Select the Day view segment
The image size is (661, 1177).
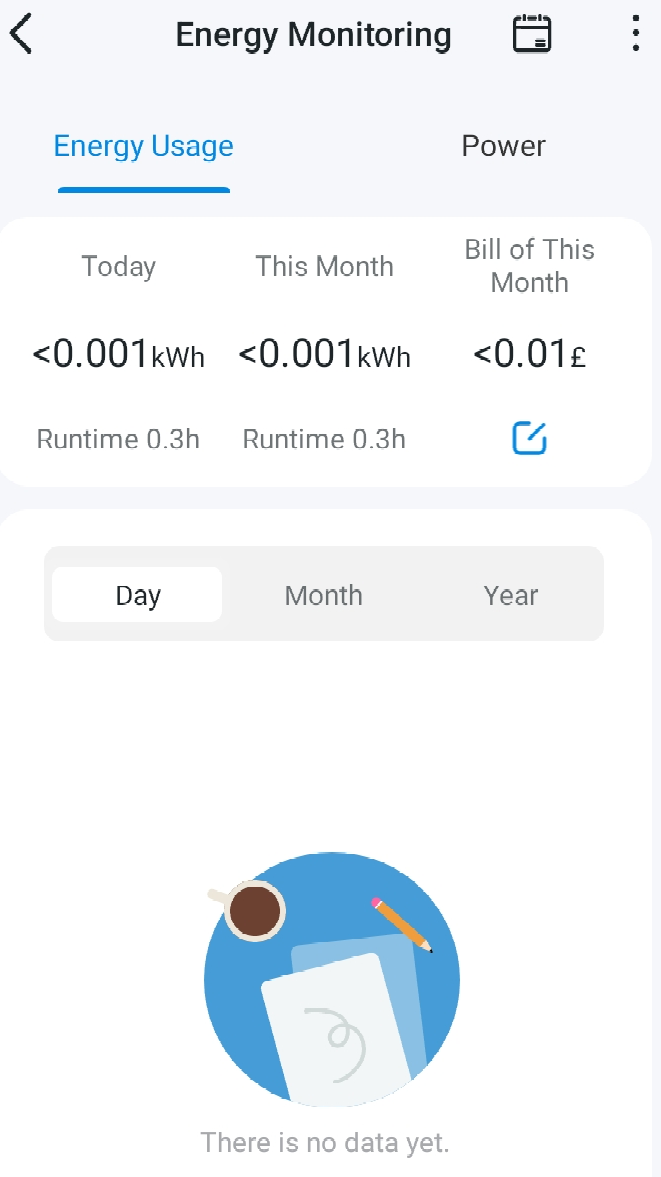click(138, 595)
